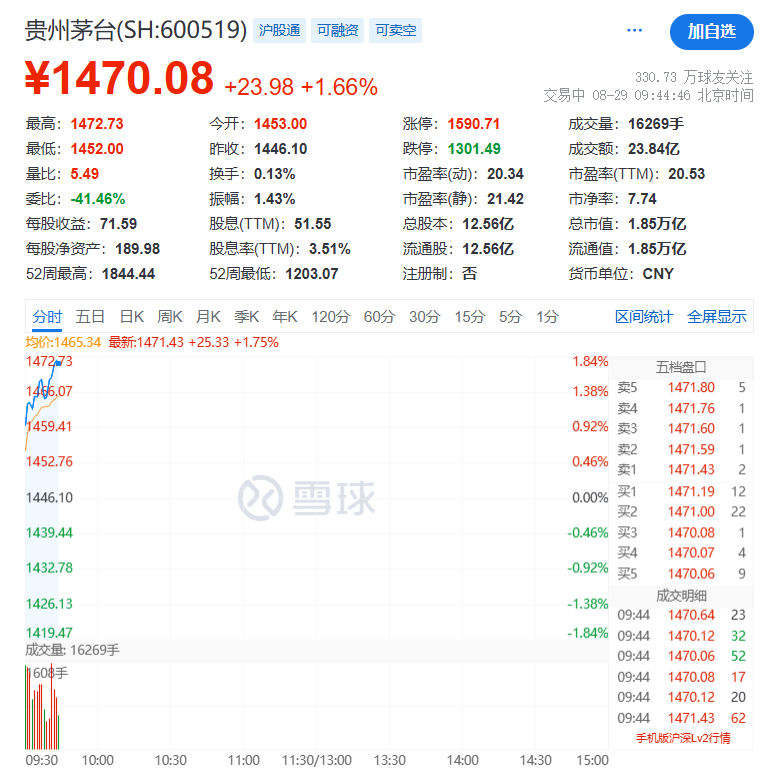Choose the 15分 chart interval
This screenshot has width=780, height=774.
[469, 317]
